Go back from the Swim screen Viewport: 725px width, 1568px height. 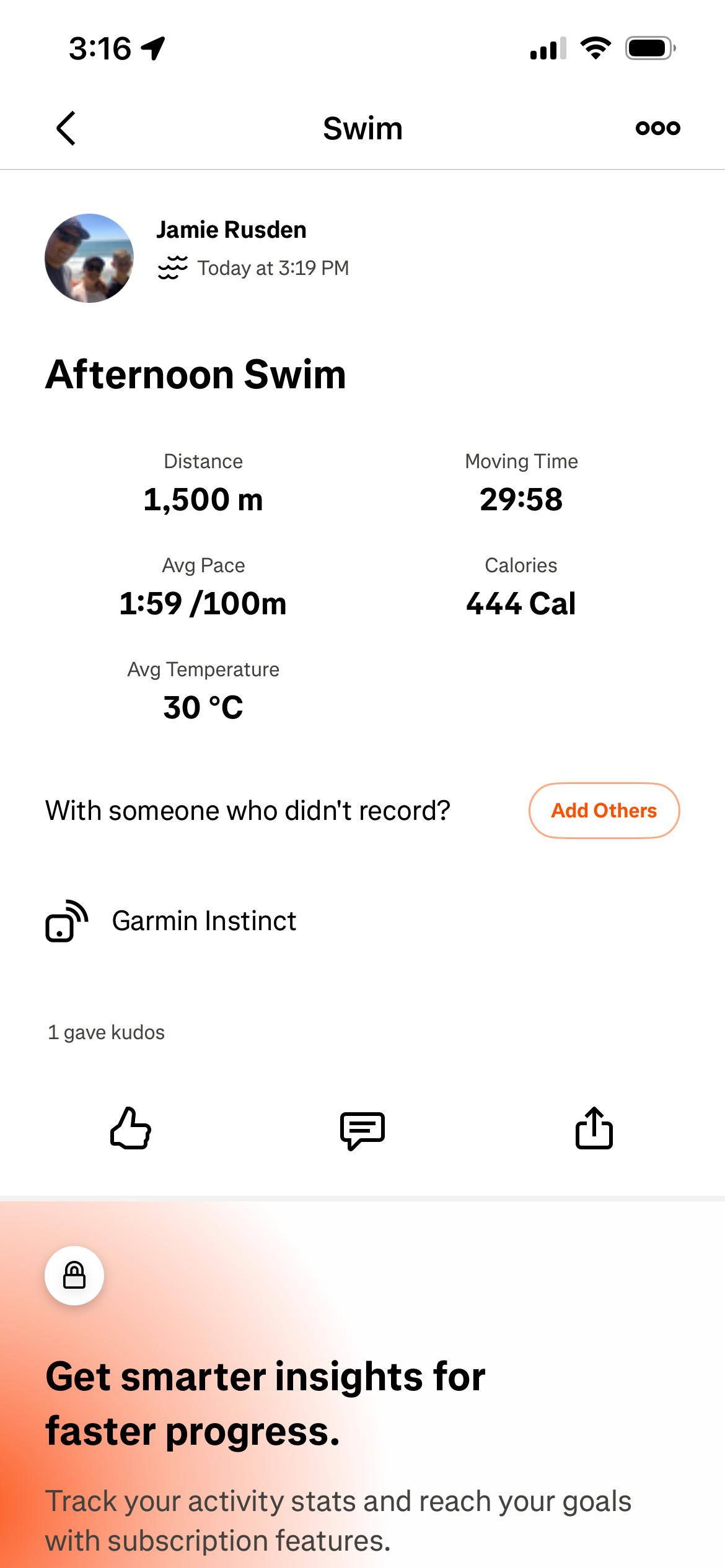coord(66,128)
